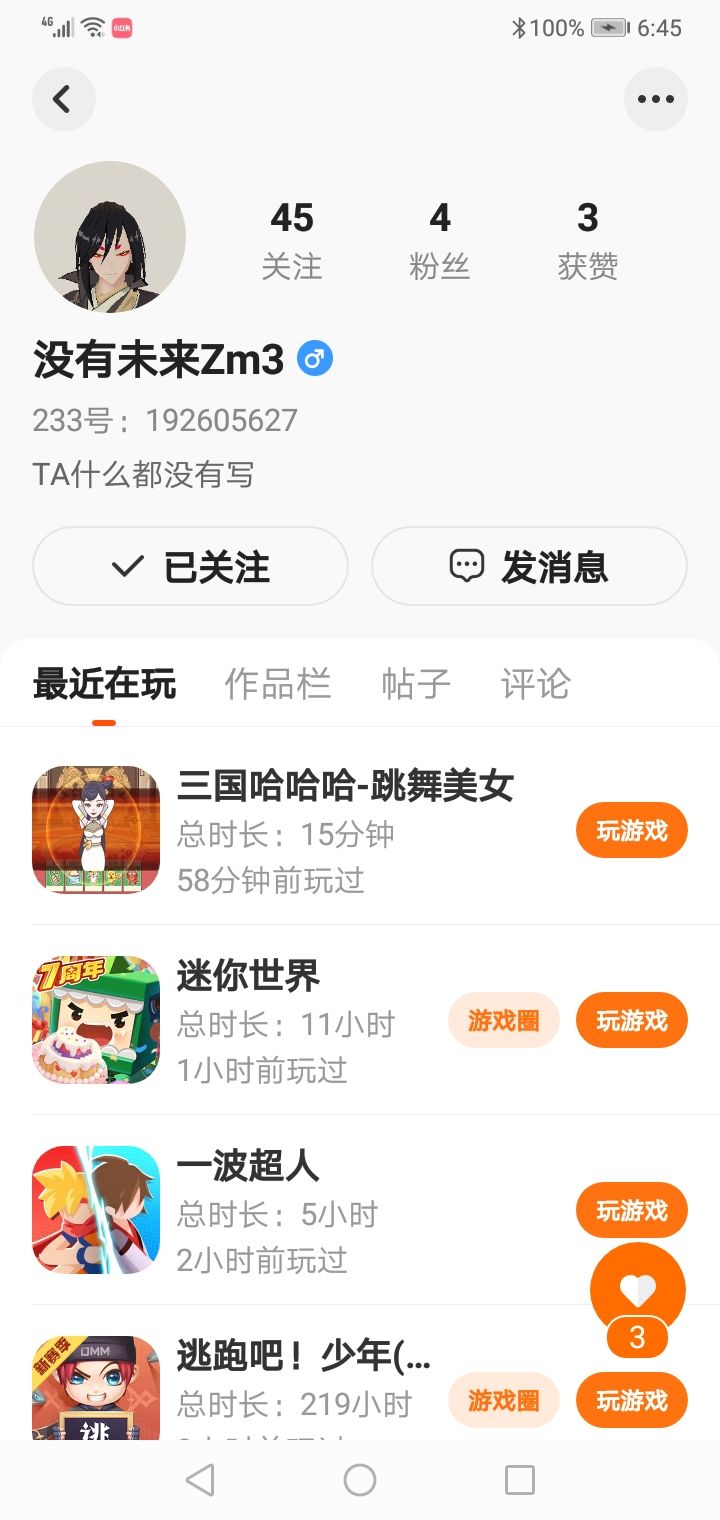Select the 最近在玩 tab

tap(104, 685)
